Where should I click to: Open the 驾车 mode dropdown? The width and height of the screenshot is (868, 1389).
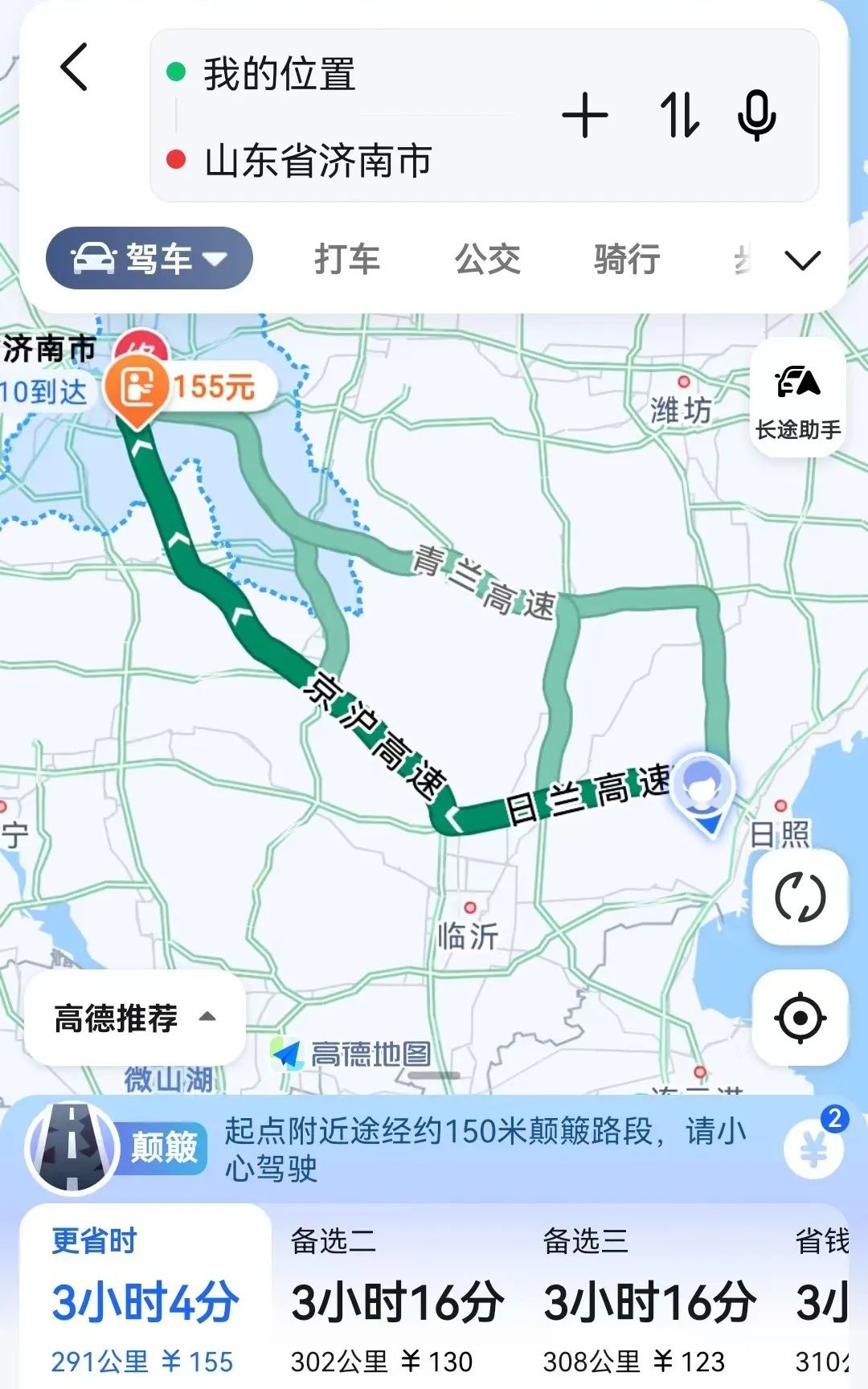coord(149,258)
